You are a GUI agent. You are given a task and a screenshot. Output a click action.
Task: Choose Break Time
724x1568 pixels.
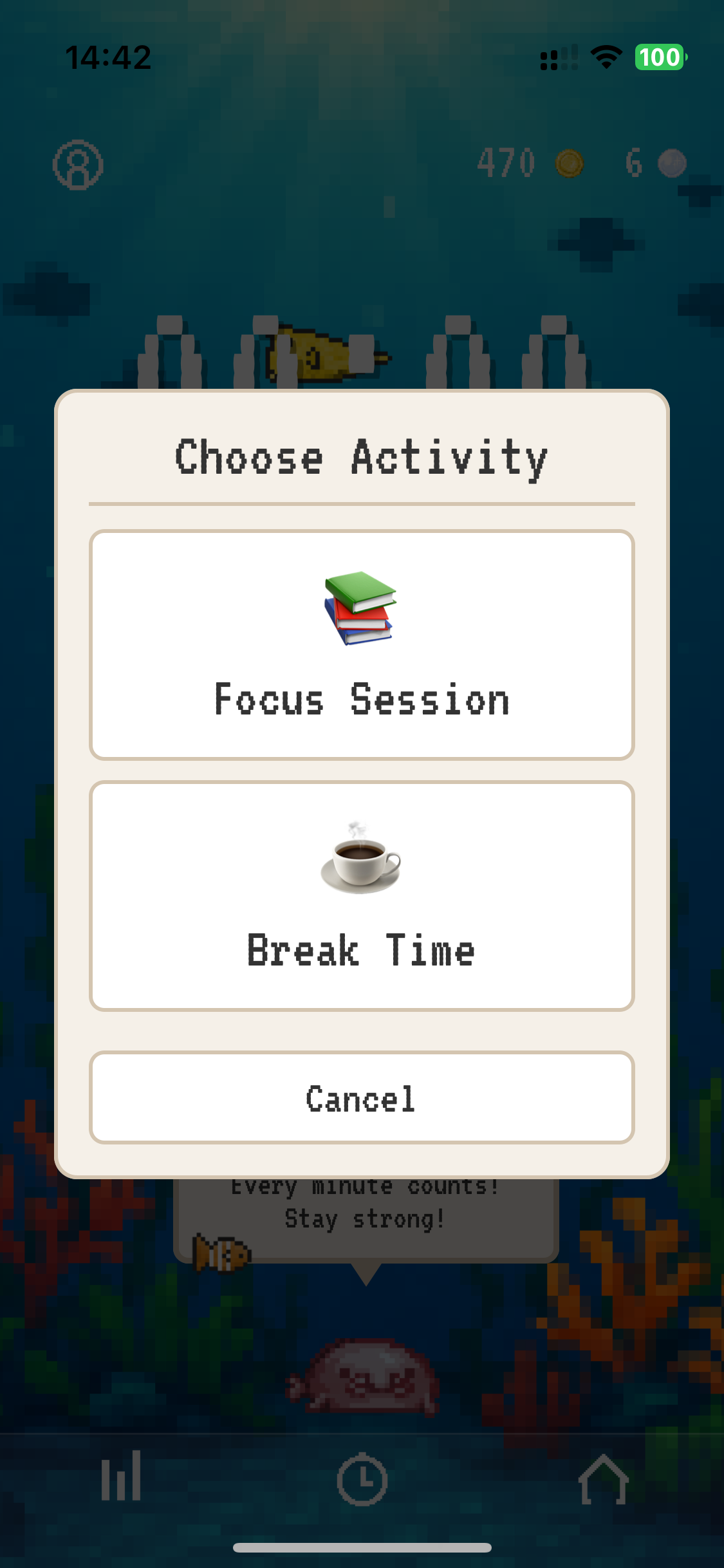tap(362, 893)
